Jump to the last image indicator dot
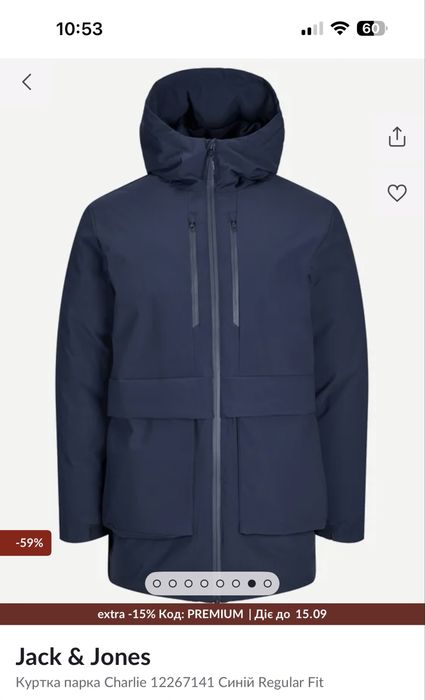425x700 pixels. pyautogui.click(x=267, y=583)
